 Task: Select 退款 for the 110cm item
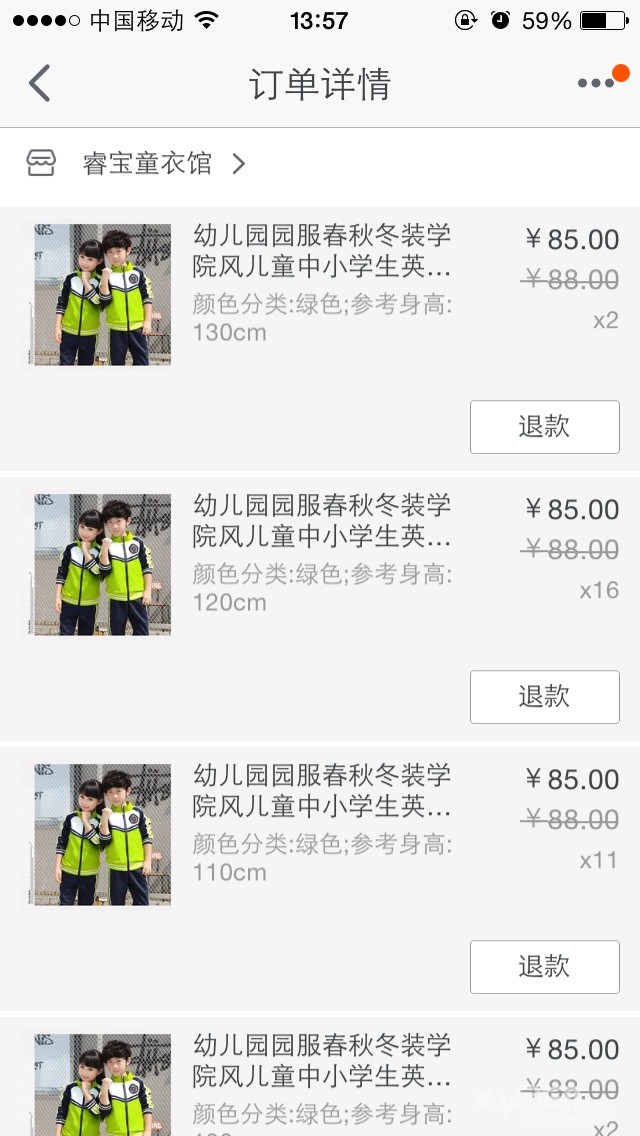coord(544,967)
